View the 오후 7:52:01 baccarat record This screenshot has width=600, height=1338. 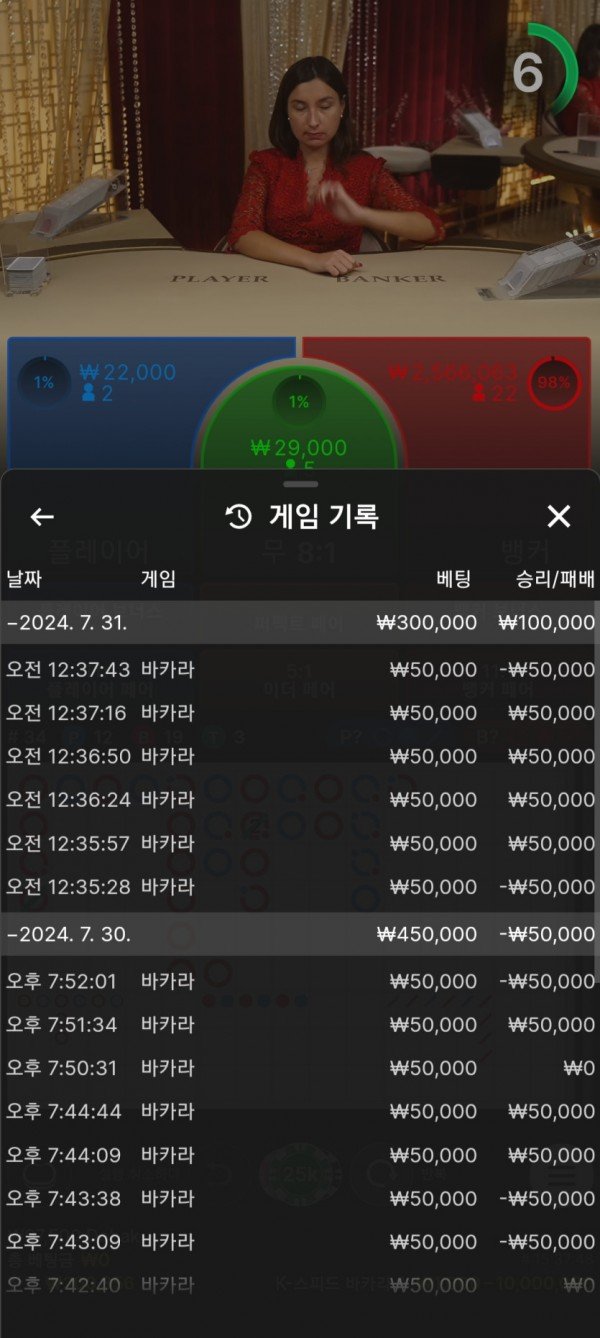(x=300, y=981)
